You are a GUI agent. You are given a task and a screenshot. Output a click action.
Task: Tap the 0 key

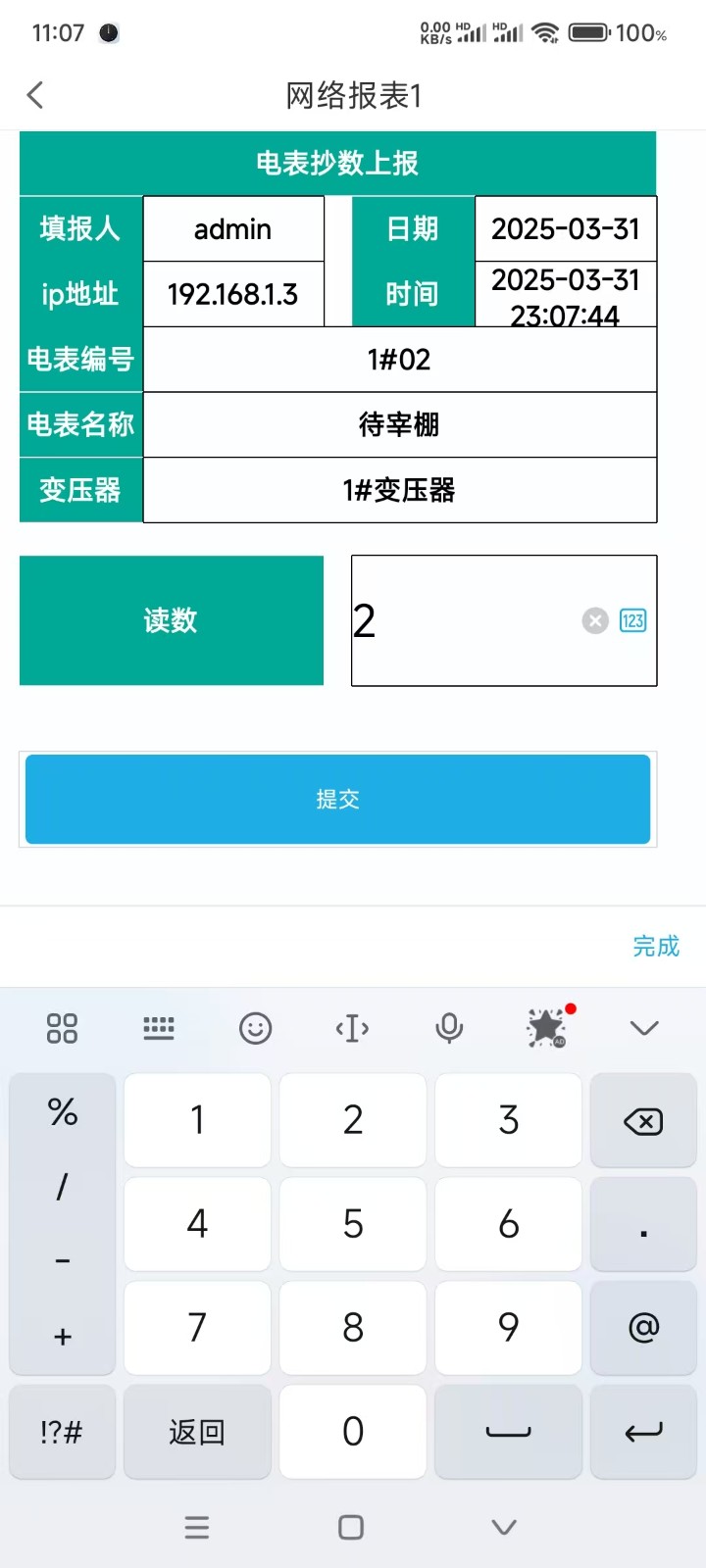(353, 1432)
